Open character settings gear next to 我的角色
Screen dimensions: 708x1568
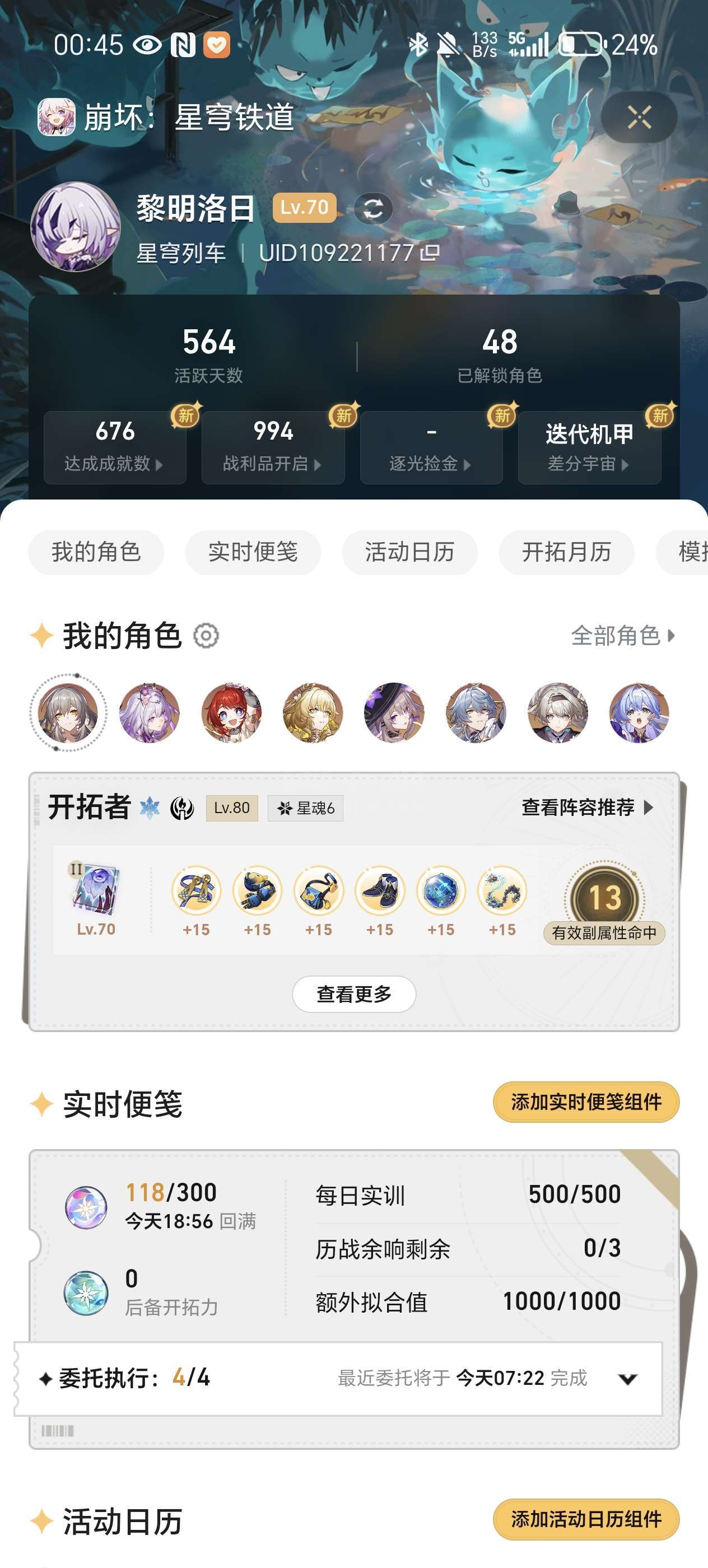coord(206,636)
